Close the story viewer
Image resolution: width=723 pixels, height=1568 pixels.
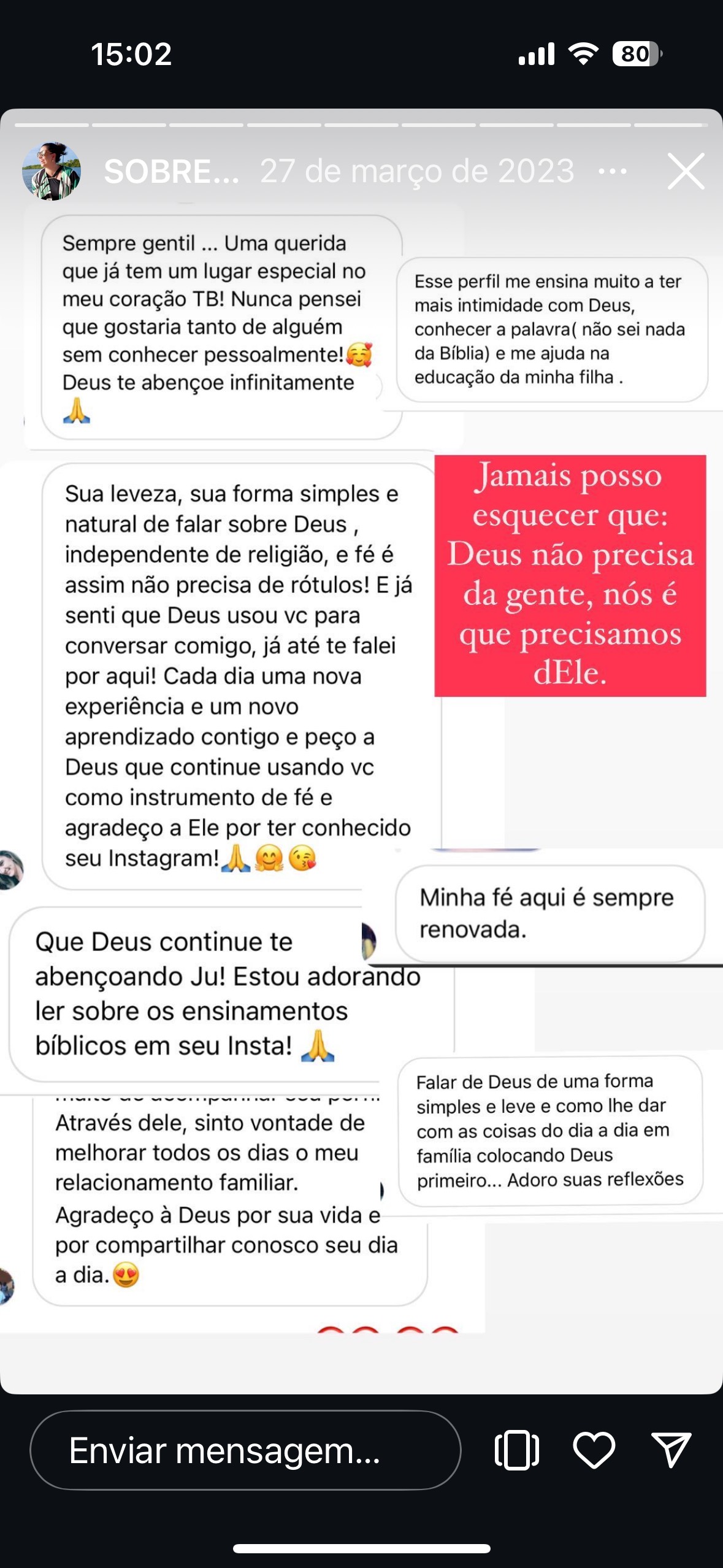coord(686,171)
